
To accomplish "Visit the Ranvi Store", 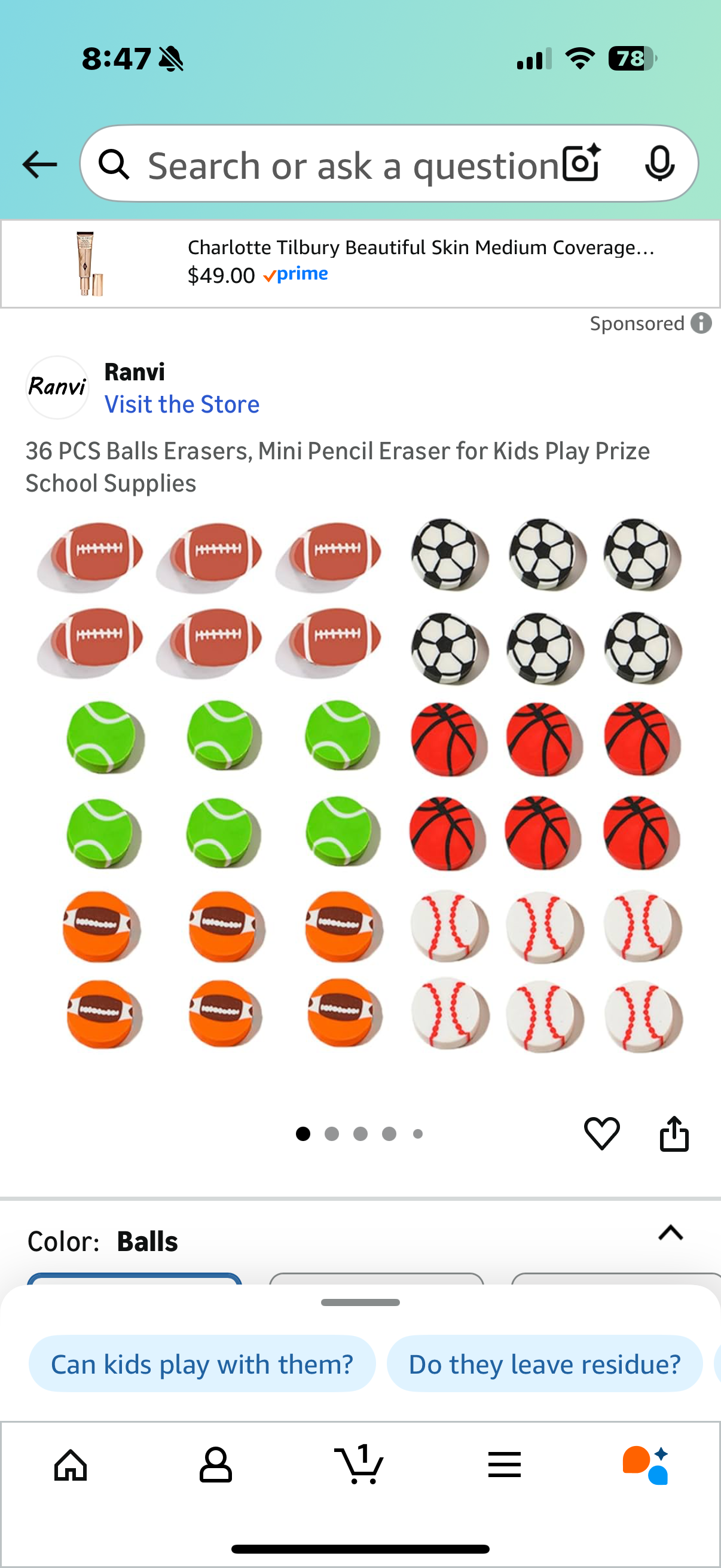I will [x=181, y=404].
